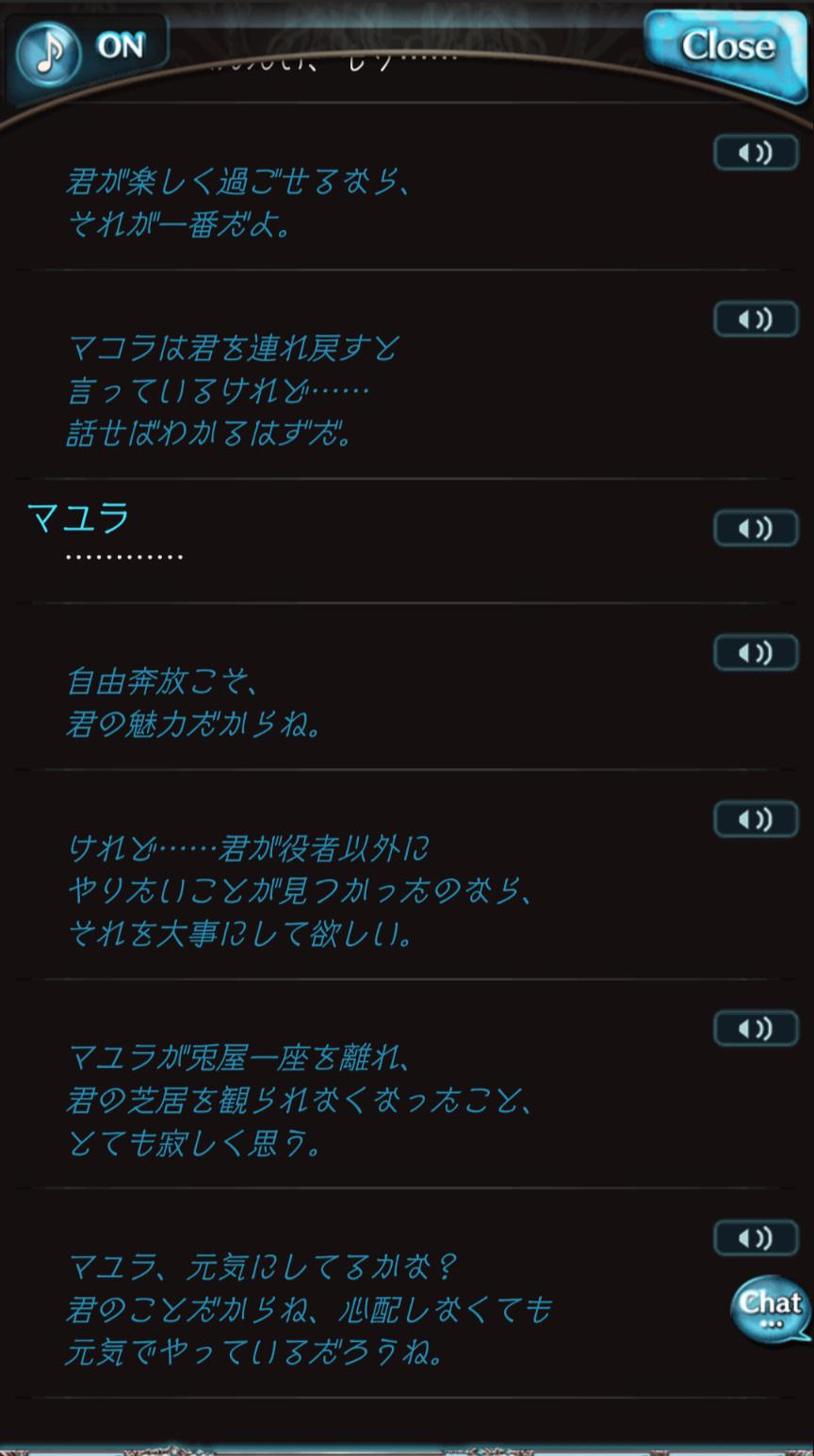Image resolution: width=814 pixels, height=1456 pixels.
Task: Play voice for 君が楽しく過ごせるなら line
Action: [x=755, y=153]
